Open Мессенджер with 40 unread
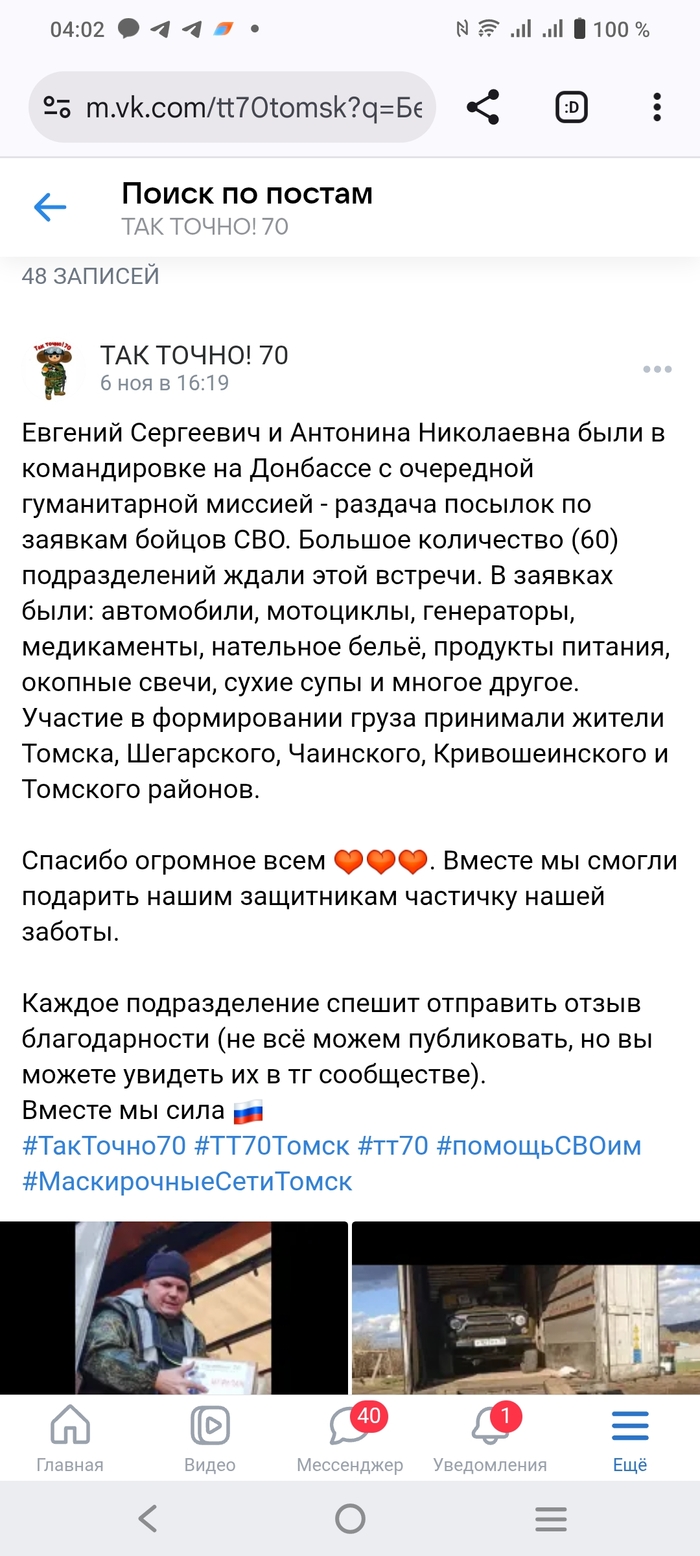Screen dimensions: 700x1556 (350, 1438)
